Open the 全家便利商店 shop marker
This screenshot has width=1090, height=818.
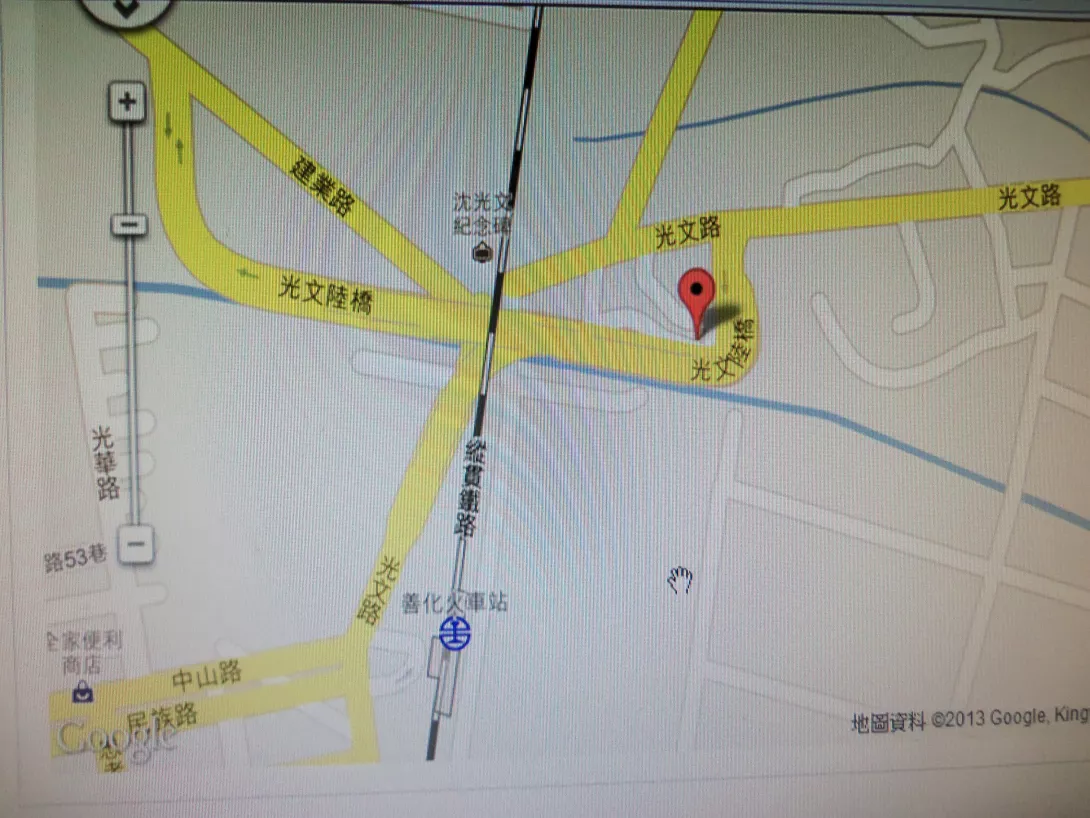(x=81, y=690)
